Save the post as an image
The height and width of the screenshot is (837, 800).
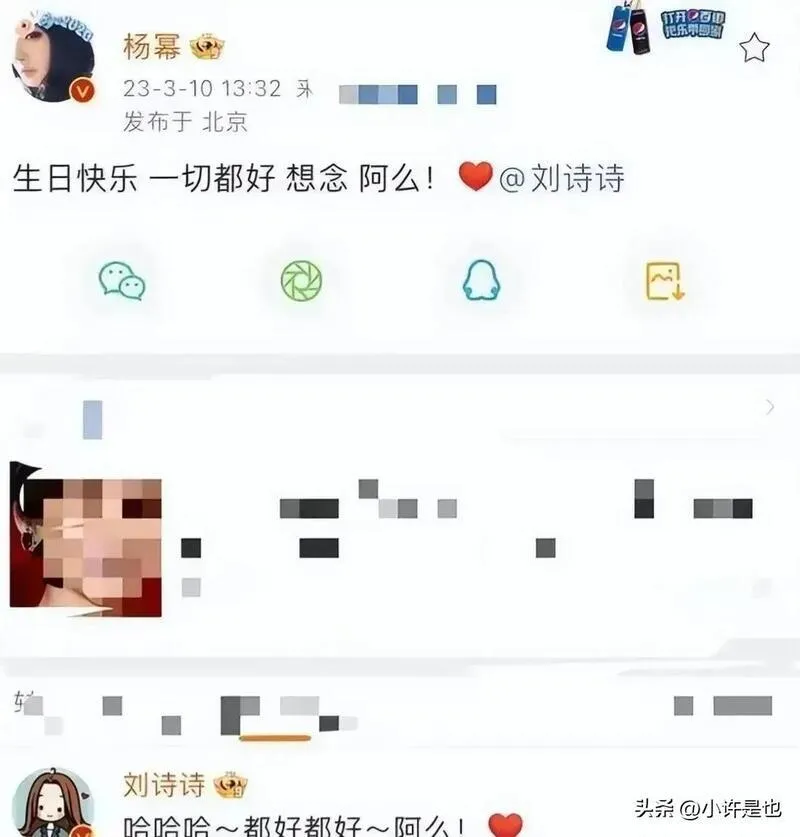[665, 281]
